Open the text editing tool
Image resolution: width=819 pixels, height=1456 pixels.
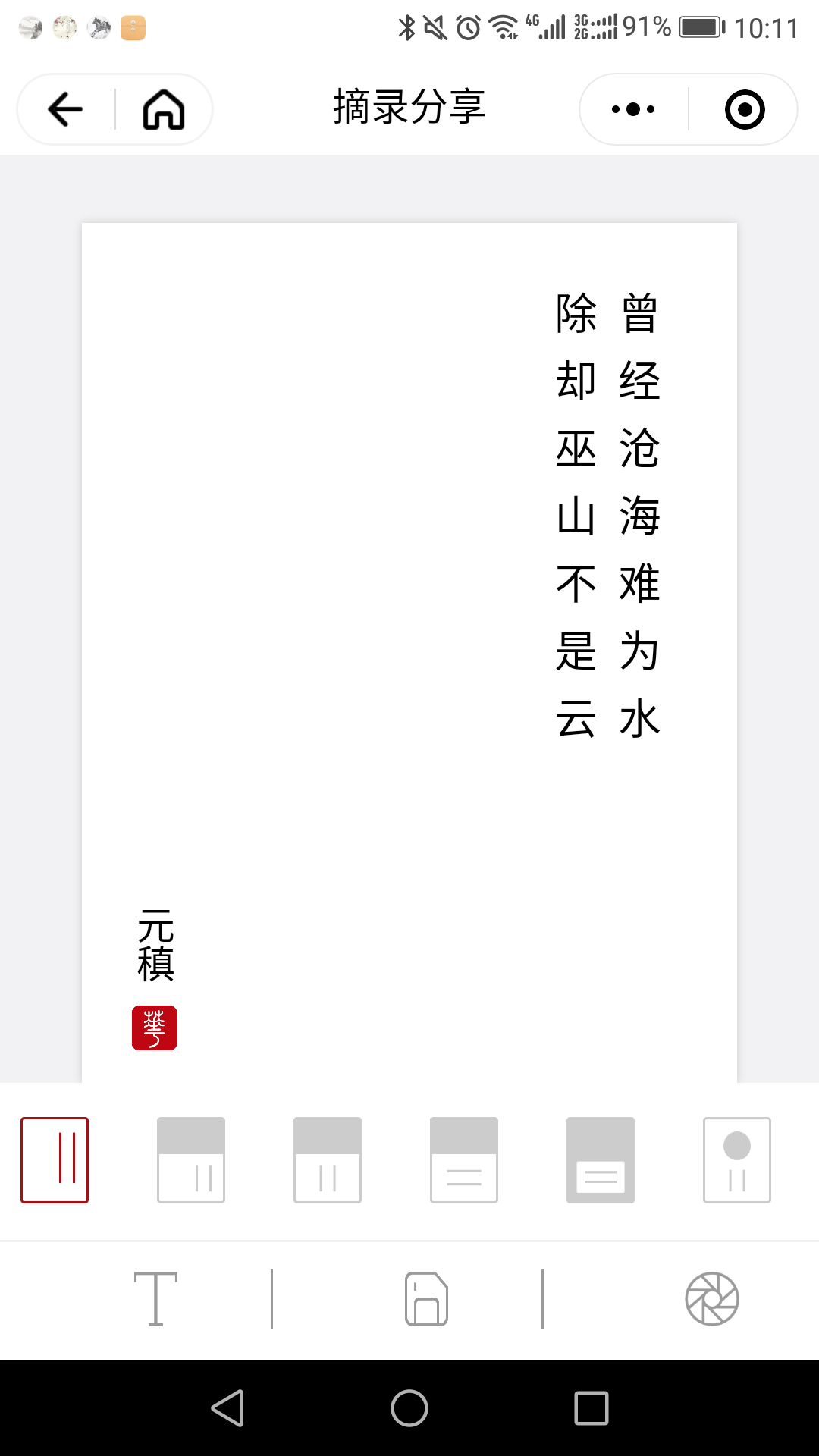click(x=155, y=1299)
